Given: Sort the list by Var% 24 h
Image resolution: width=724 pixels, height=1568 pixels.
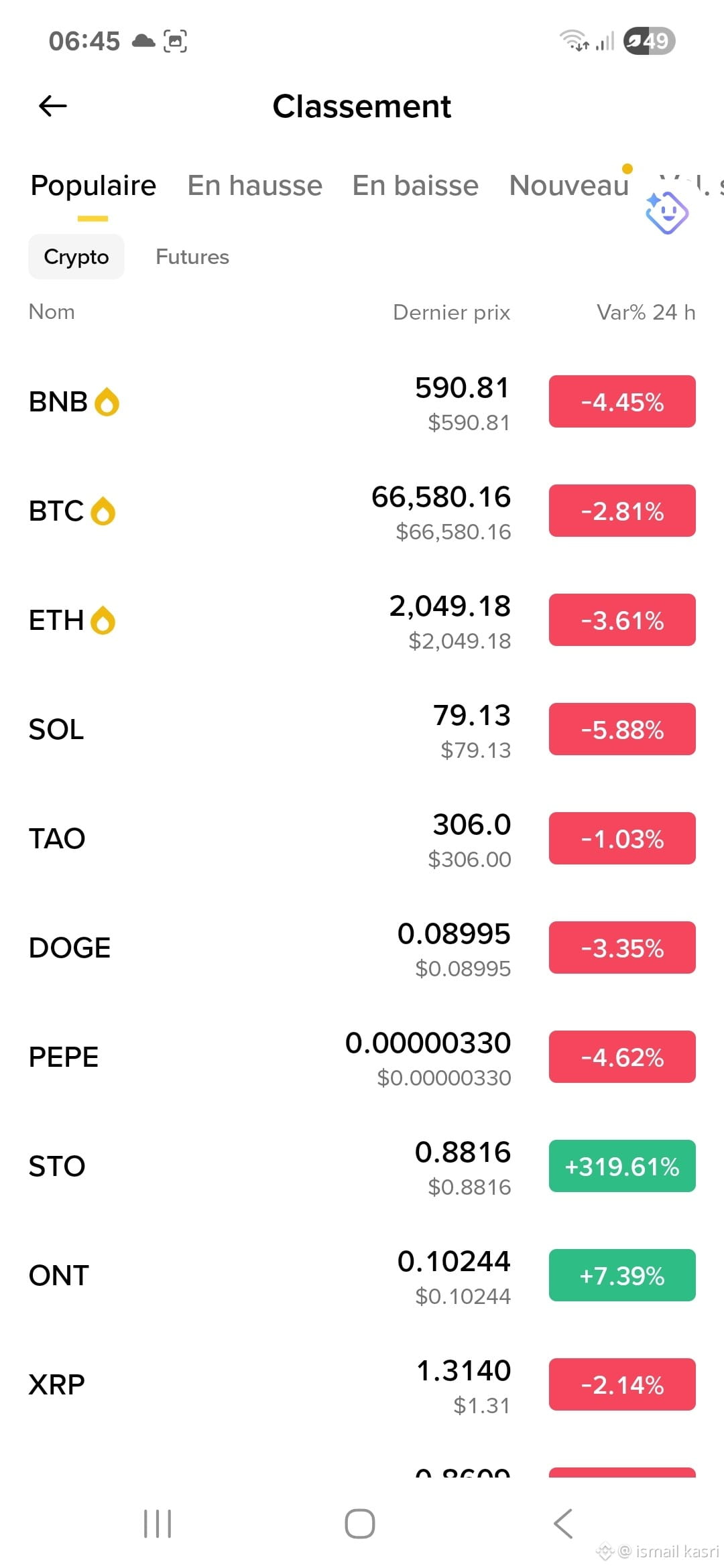Looking at the screenshot, I should click(x=646, y=312).
